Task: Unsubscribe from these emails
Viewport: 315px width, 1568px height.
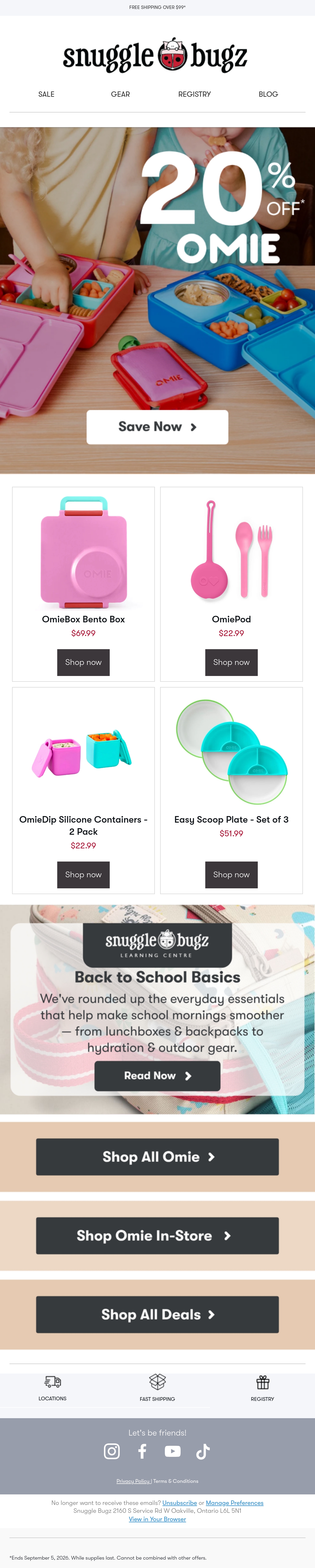Action: (179, 1503)
